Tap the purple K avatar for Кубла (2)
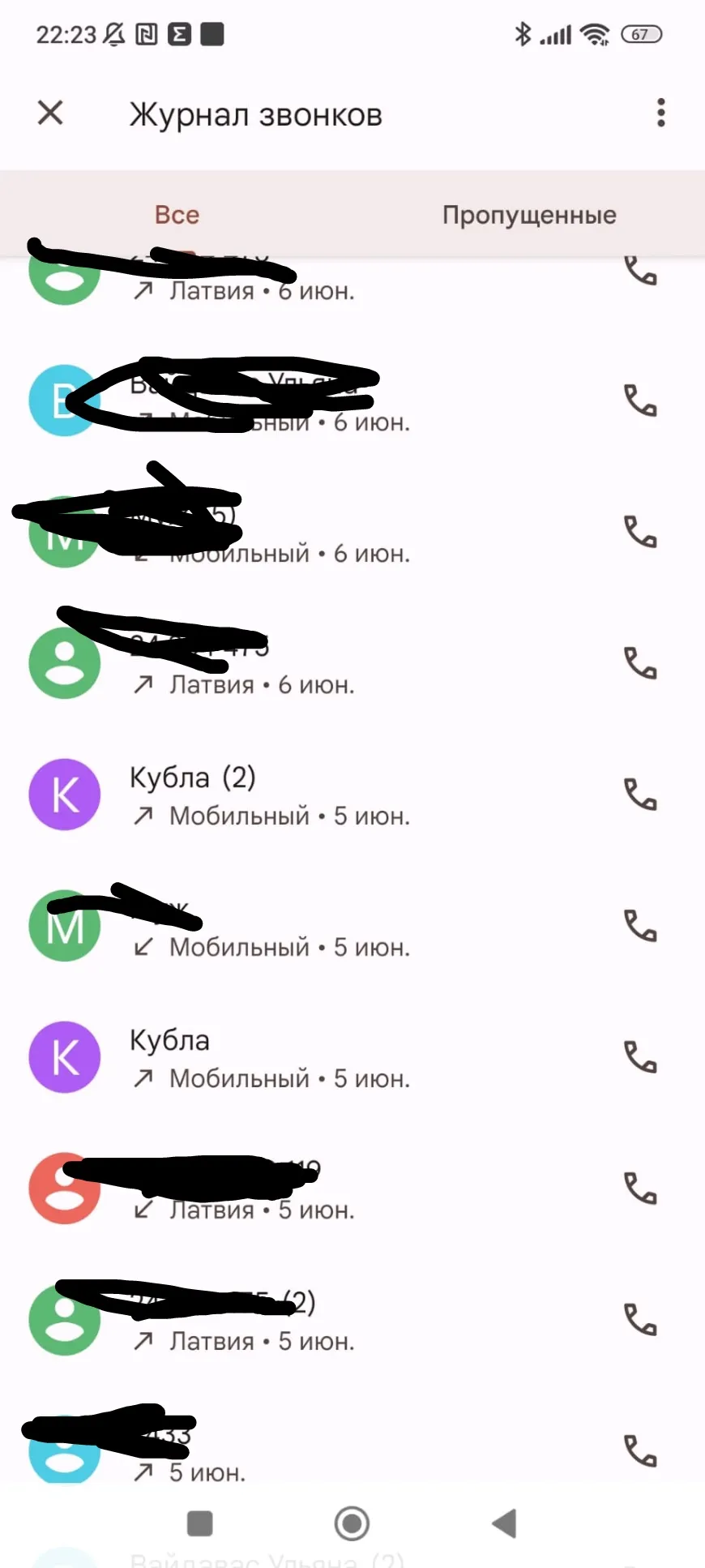 point(65,795)
